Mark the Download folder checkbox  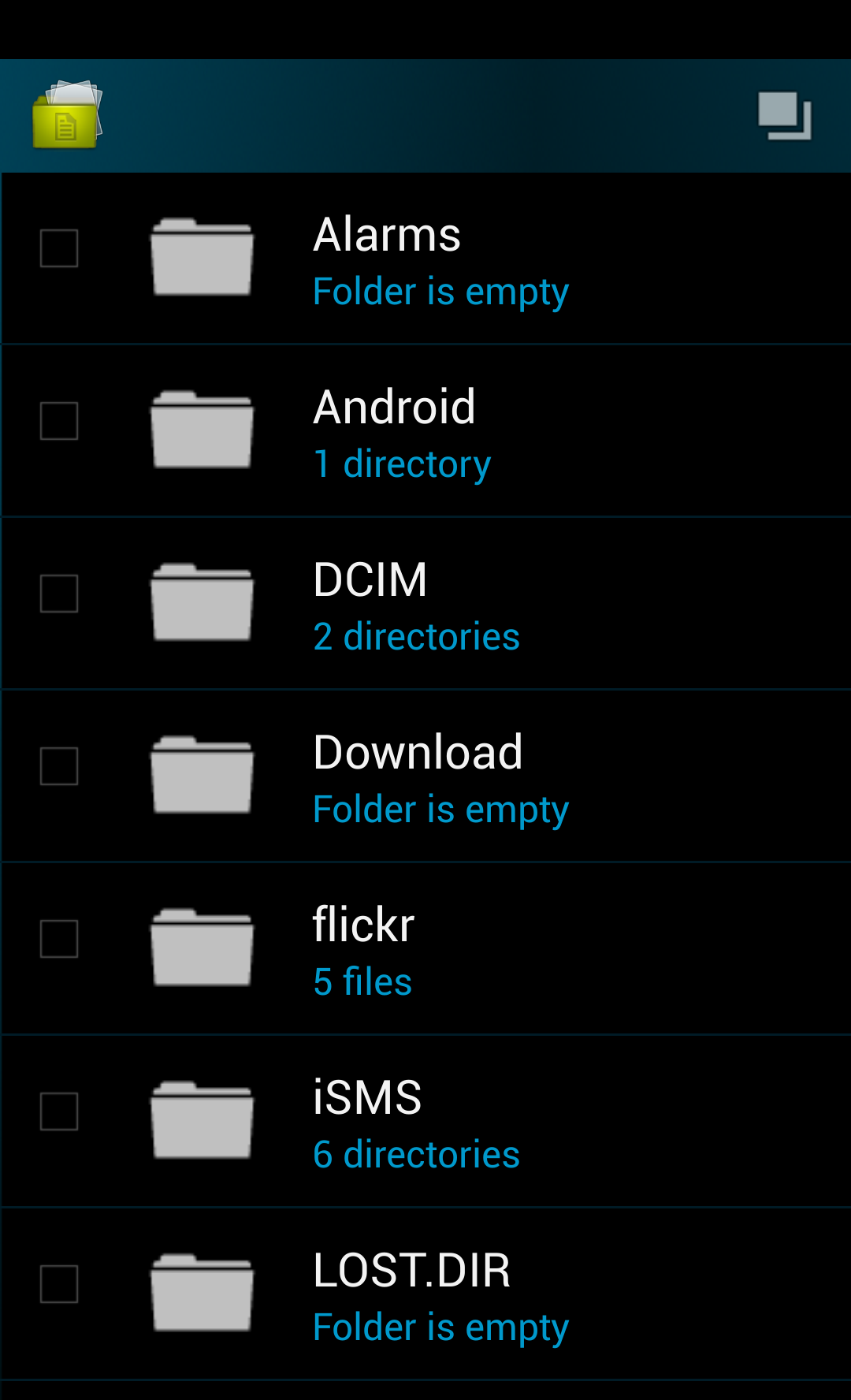(x=59, y=766)
